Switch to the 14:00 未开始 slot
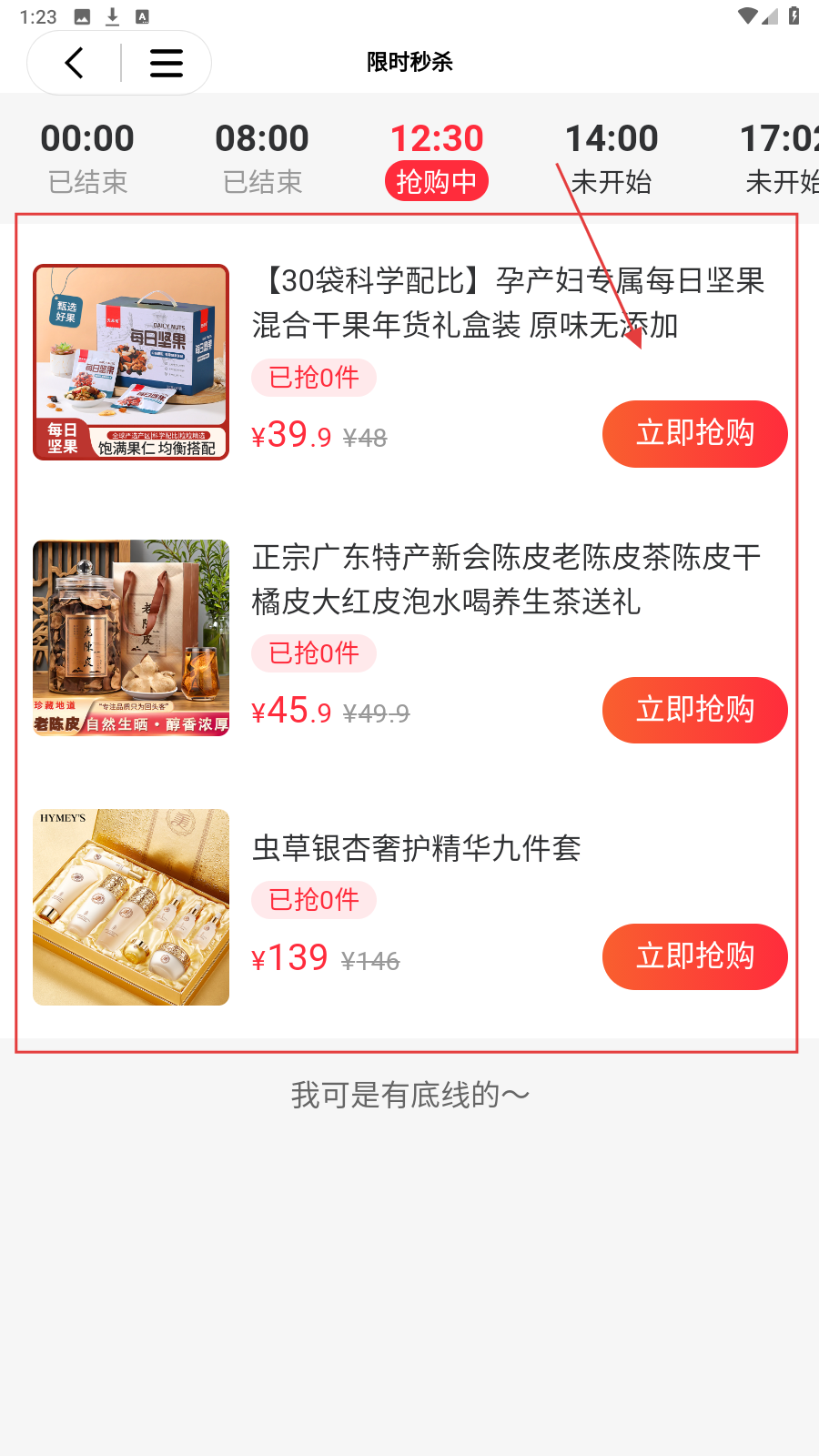 click(x=612, y=157)
